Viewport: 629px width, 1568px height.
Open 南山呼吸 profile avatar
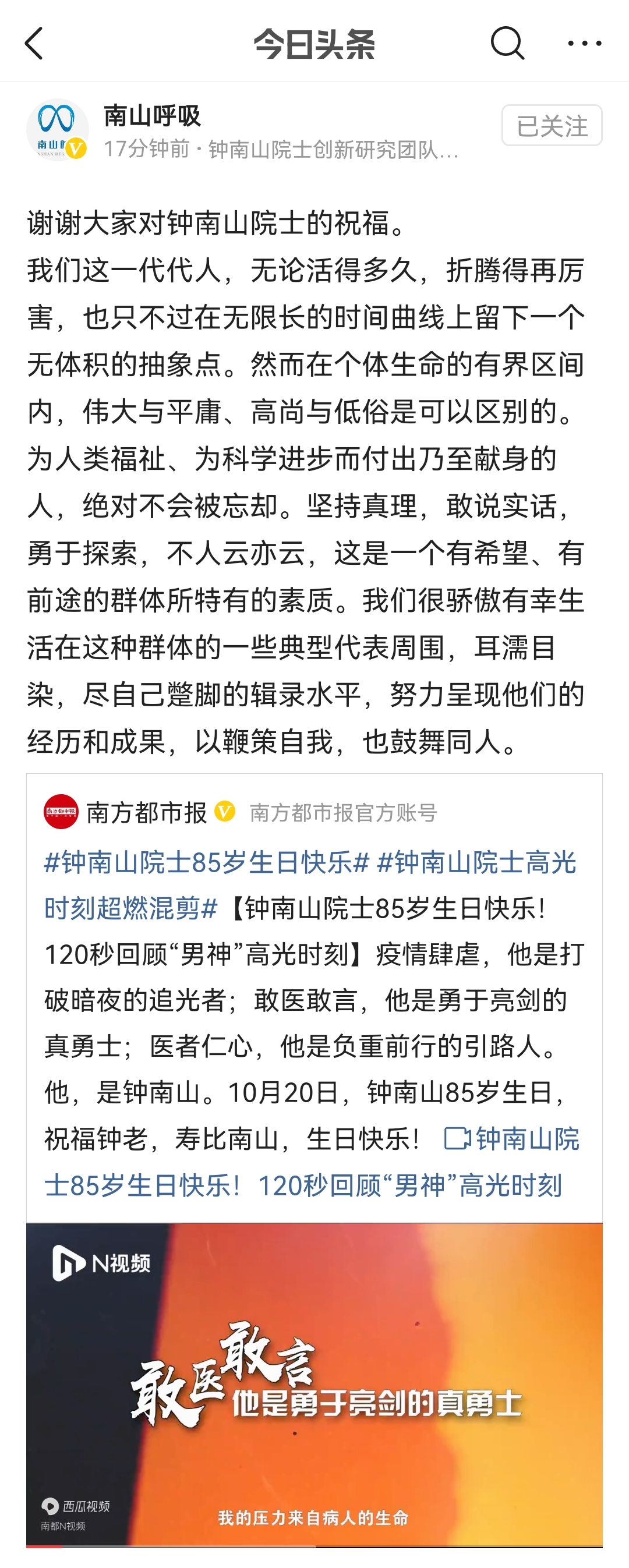[57, 130]
